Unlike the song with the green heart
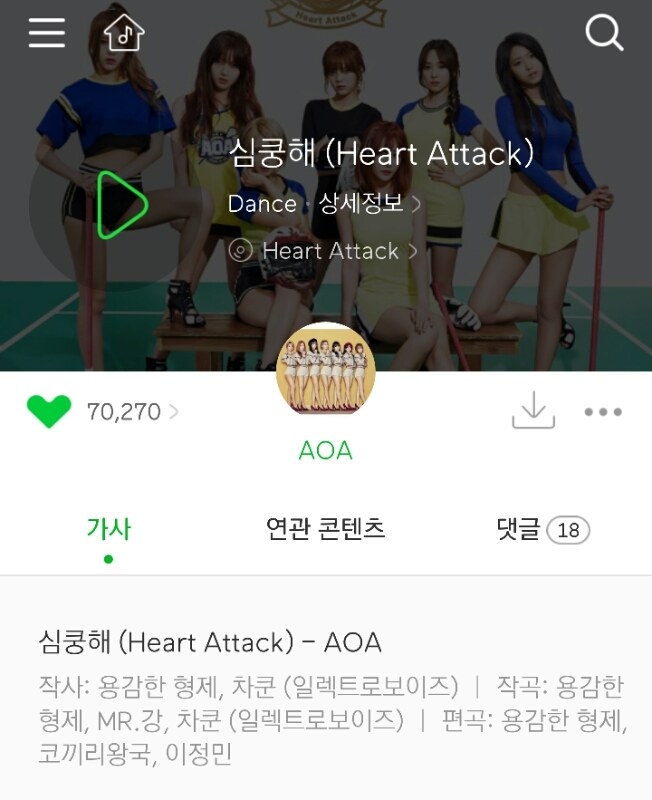The width and height of the screenshot is (652, 800). point(49,411)
